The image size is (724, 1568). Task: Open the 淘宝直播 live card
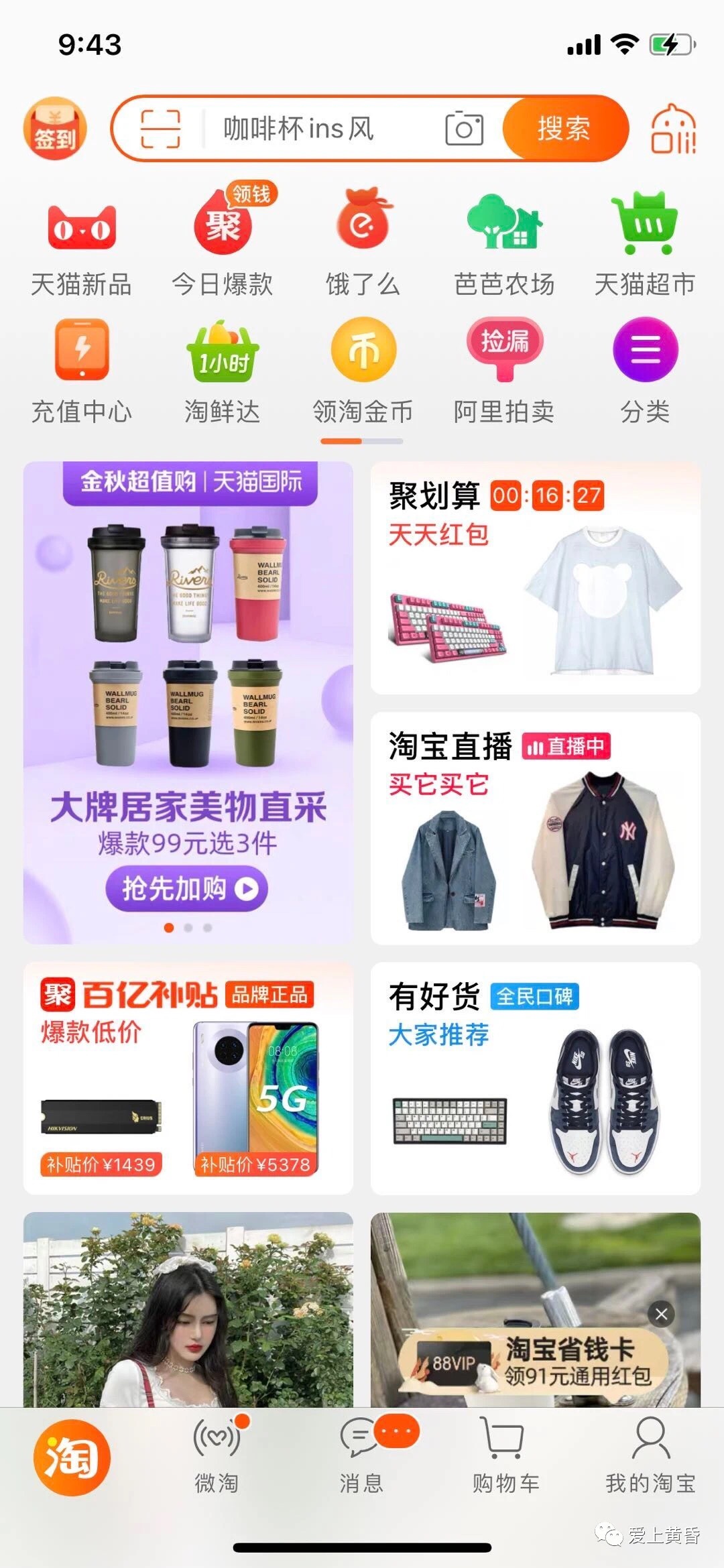(535, 829)
